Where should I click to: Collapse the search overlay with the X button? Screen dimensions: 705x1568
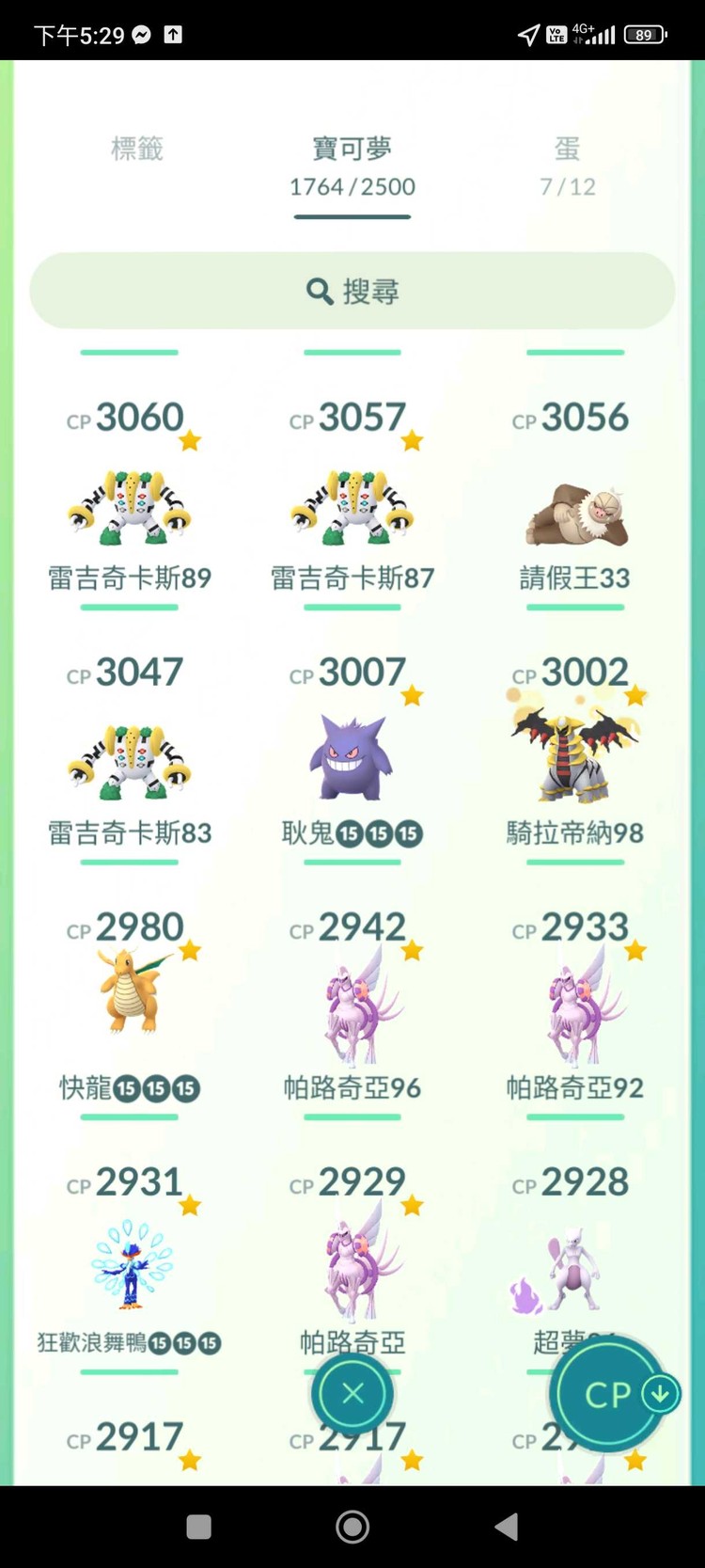(x=352, y=1395)
